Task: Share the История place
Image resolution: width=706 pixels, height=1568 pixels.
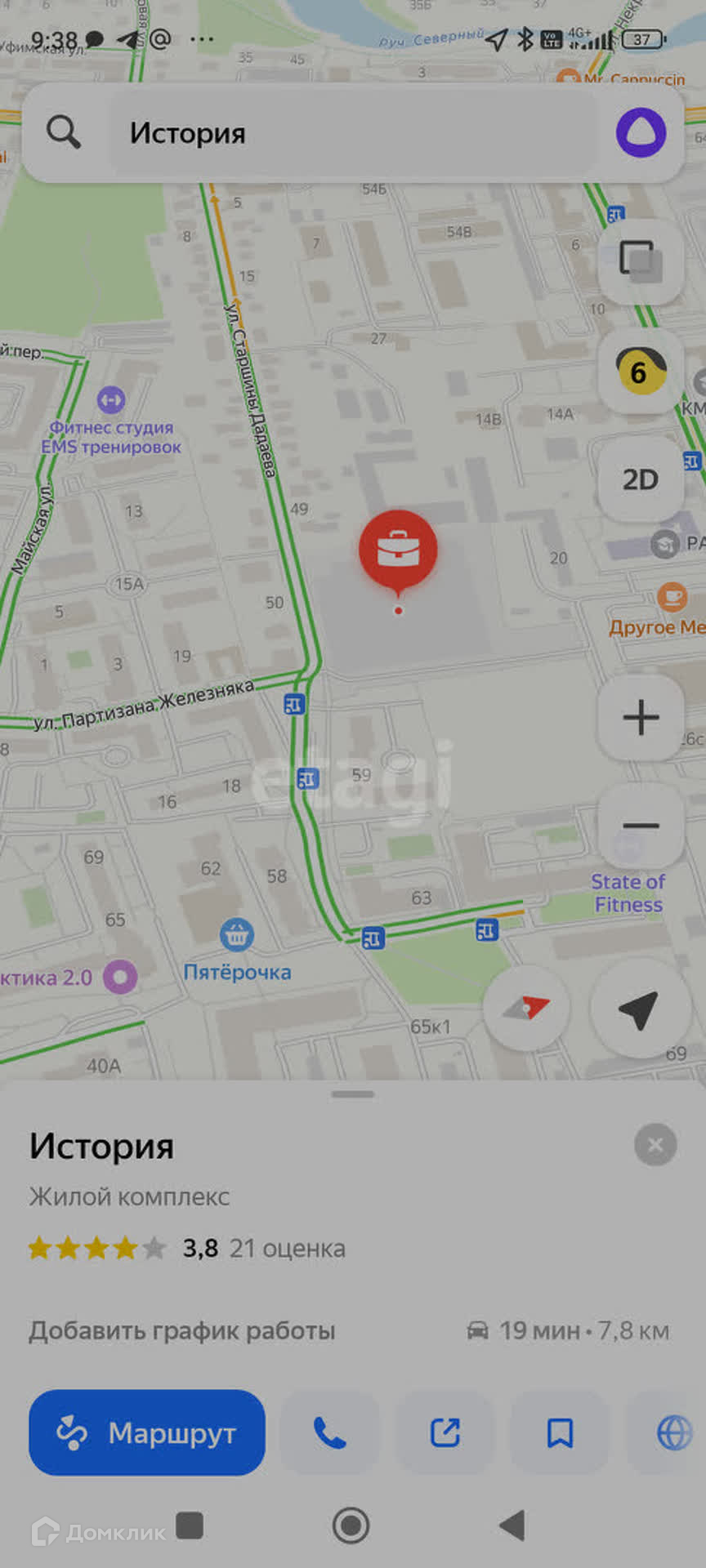Action: click(x=445, y=1432)
